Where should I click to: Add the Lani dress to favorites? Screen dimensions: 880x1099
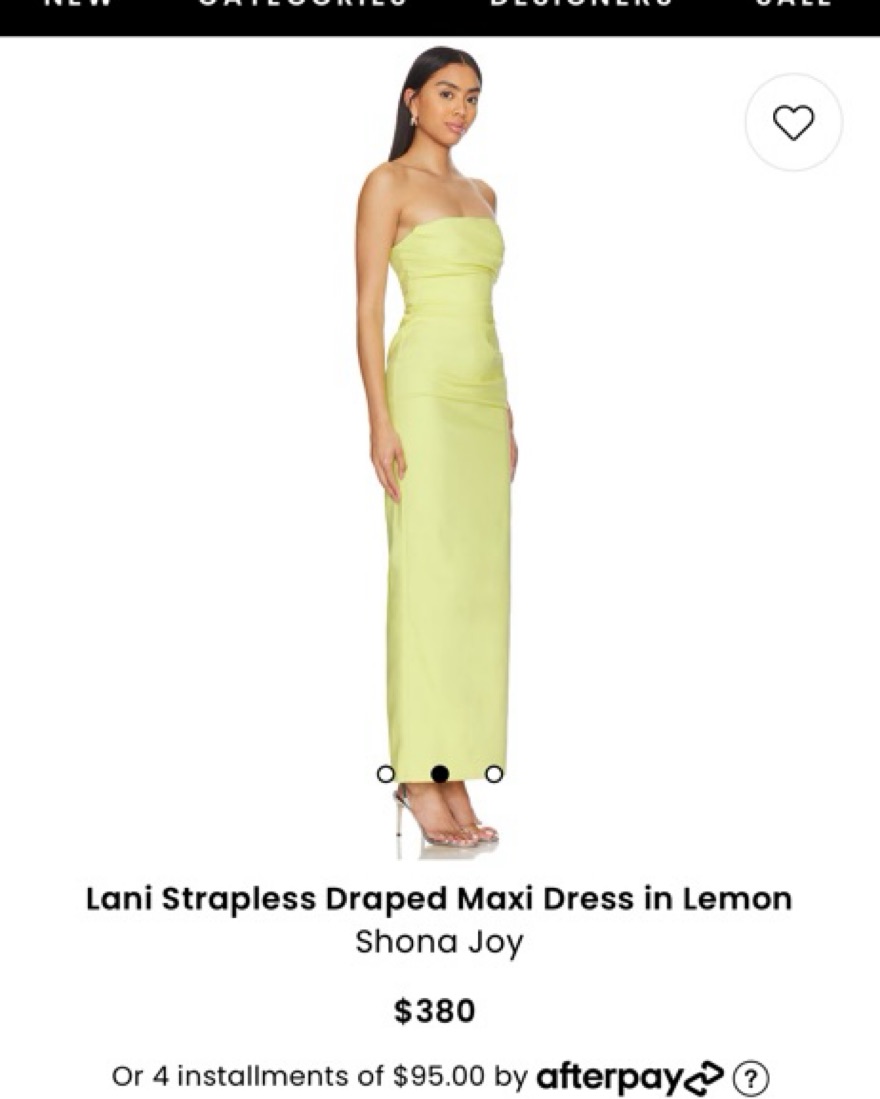[794, 123]
